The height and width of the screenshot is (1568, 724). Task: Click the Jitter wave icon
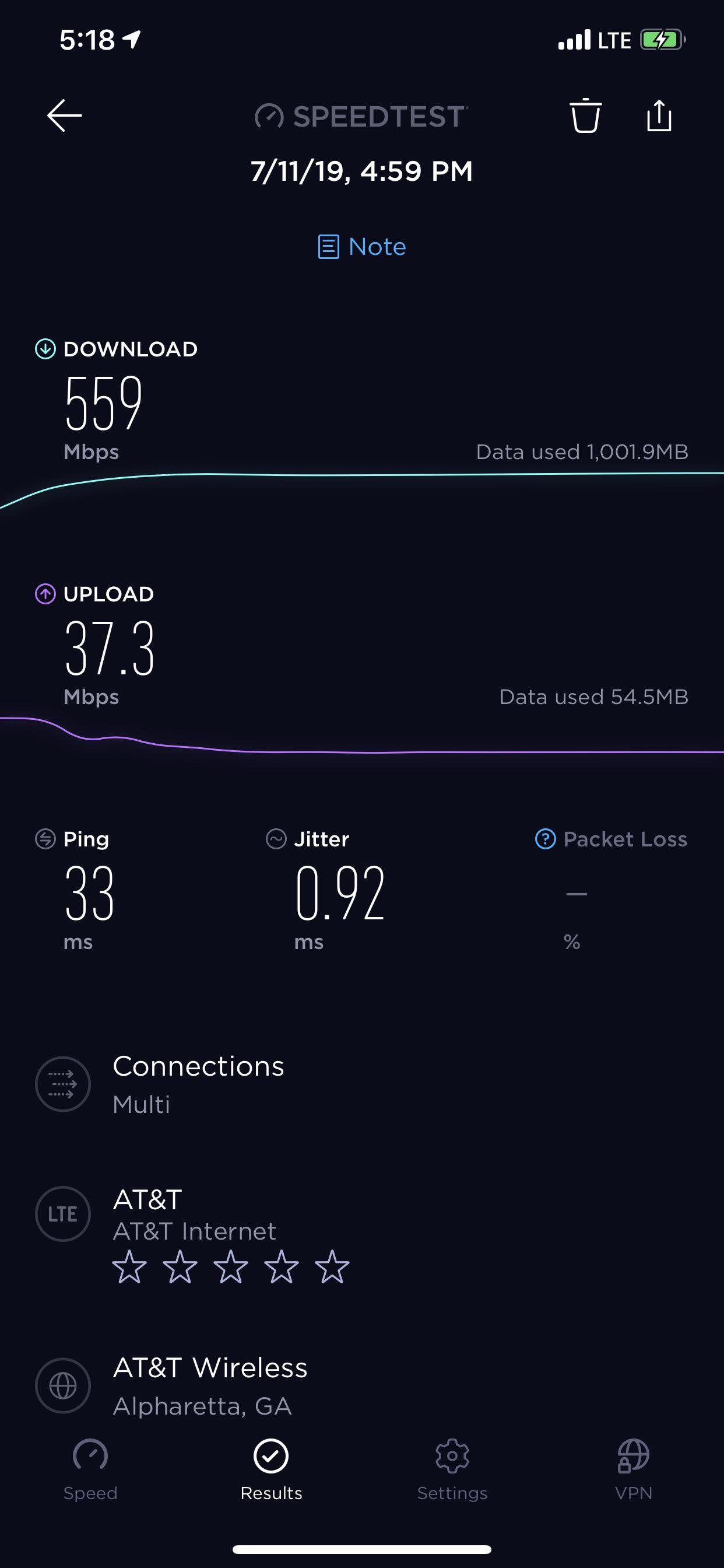pos(276,839)
